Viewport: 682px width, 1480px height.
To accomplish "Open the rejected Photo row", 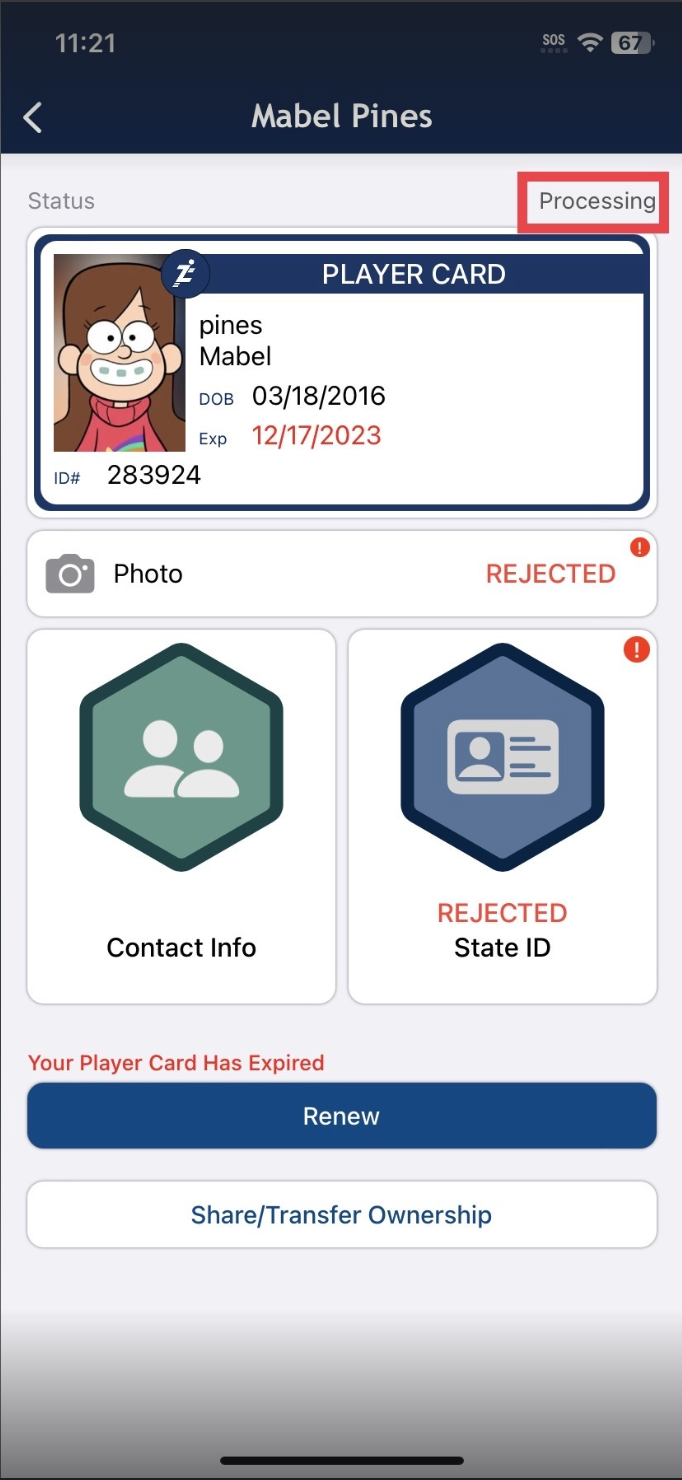I will (x=341, y=574).
